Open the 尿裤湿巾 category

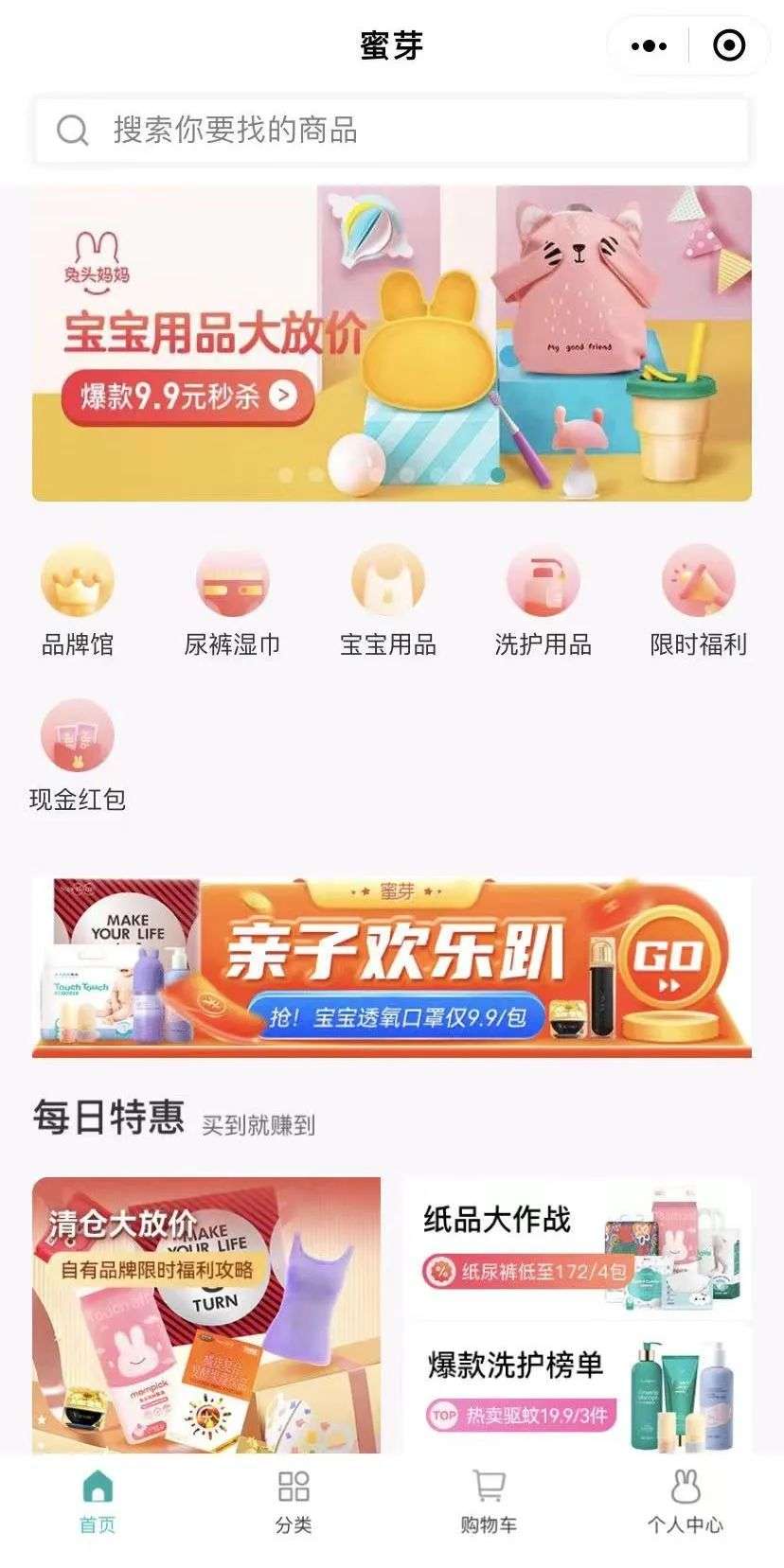pos(232,601)
